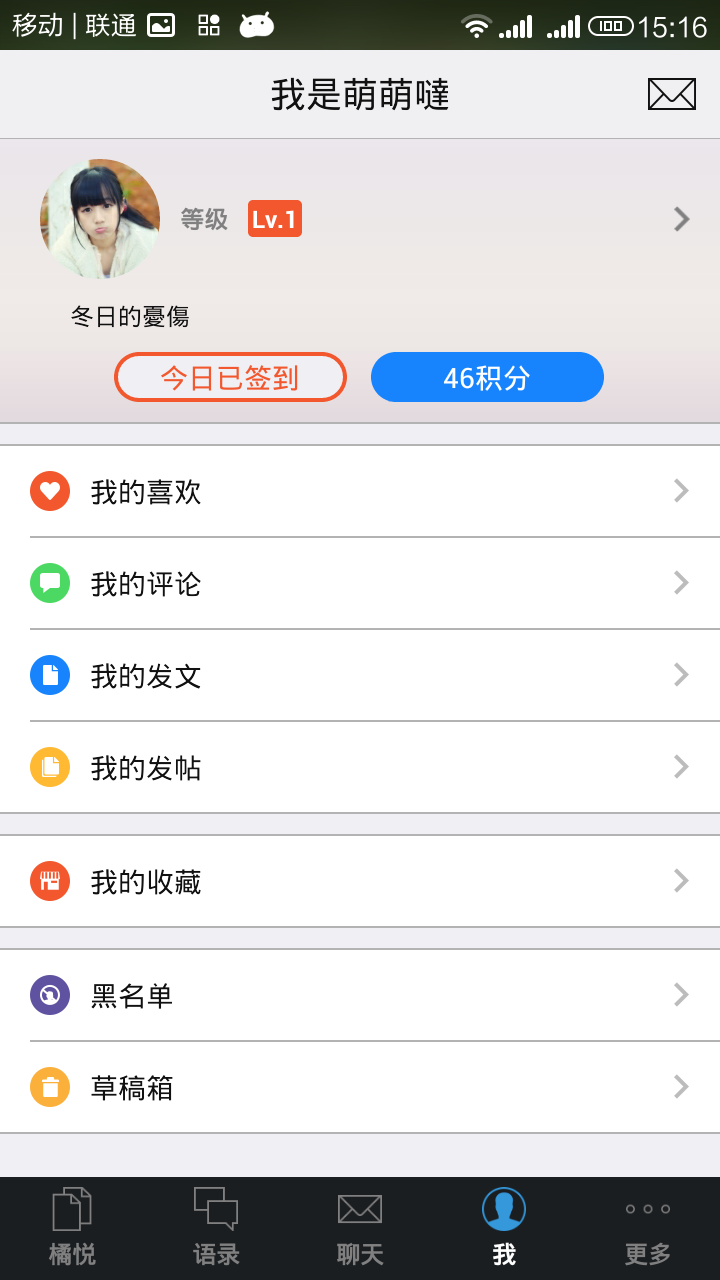Switch to the 橘悦 tab

[x=72, y=1228]
